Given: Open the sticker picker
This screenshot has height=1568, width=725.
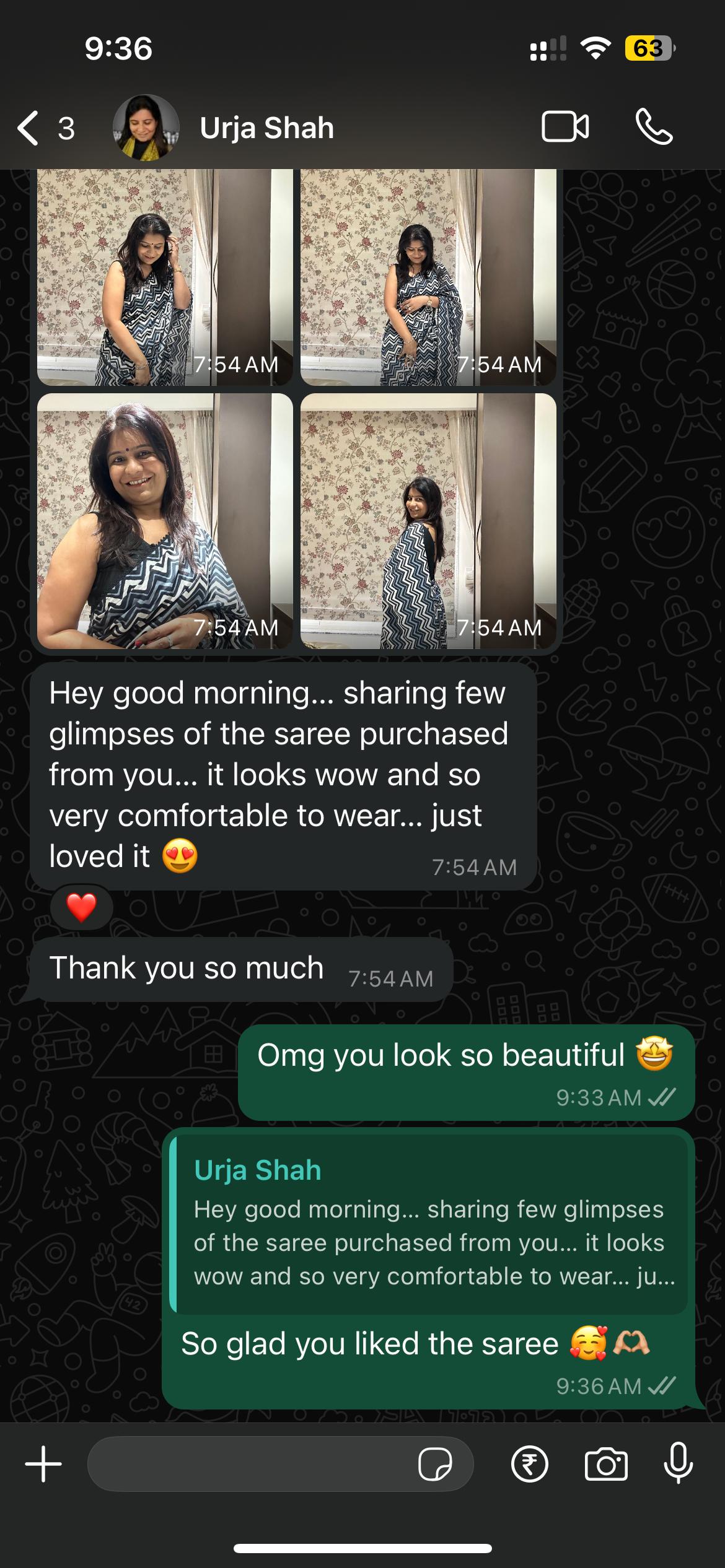Looking at the screenshot, I should pyautogui.click(x=435, y=1464).
